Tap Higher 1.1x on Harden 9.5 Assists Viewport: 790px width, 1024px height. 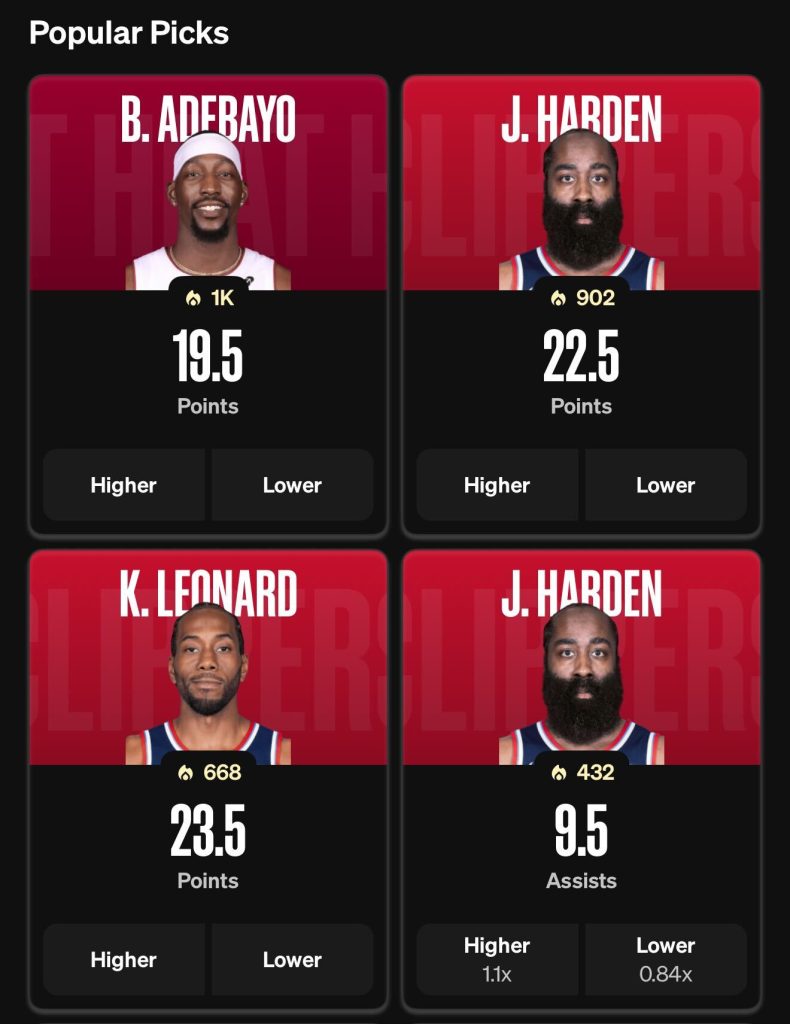[x=497, y=959]
